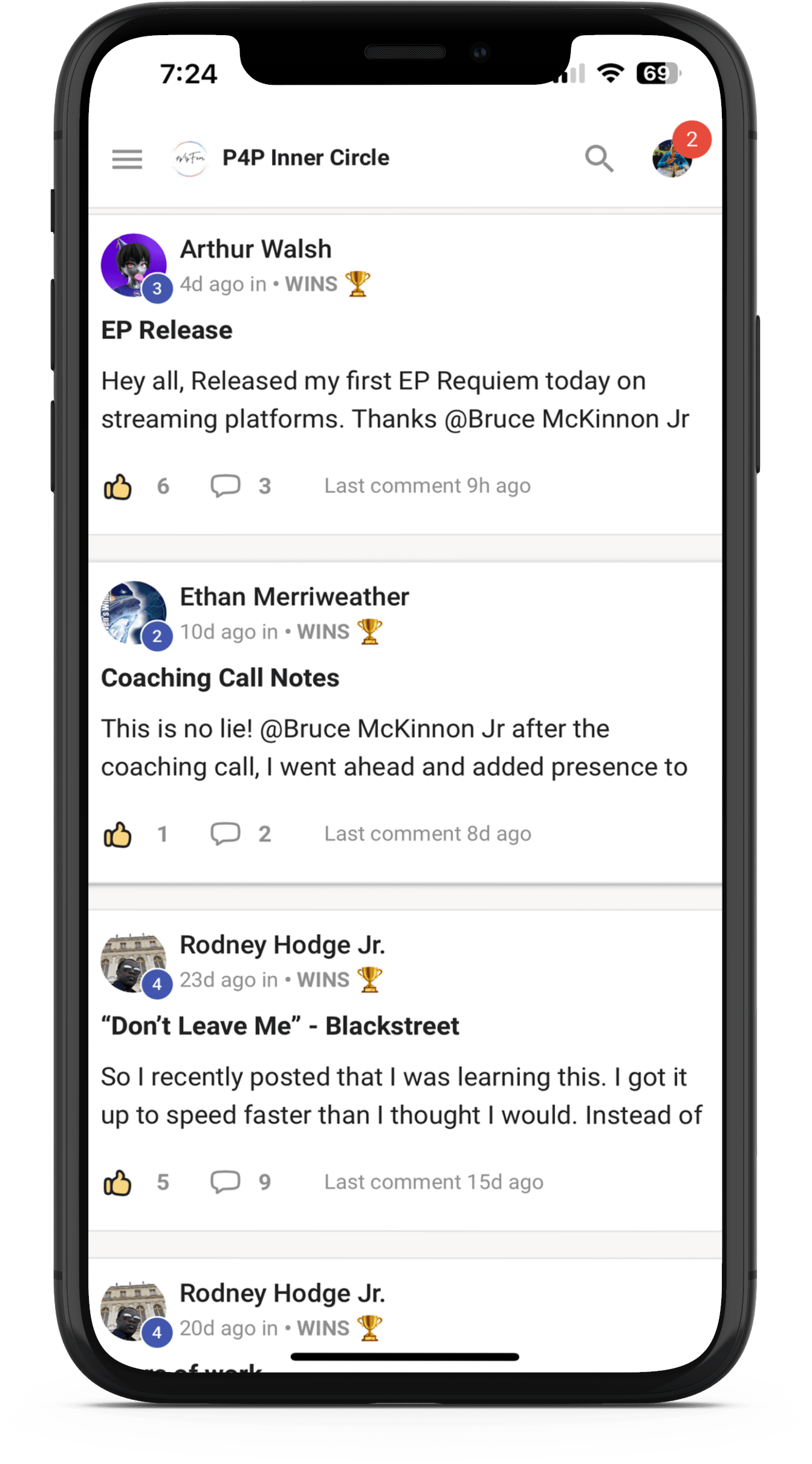Open Ethan Merriweather's Coaching Call Notes post
812x1464 pixels.
220,678
